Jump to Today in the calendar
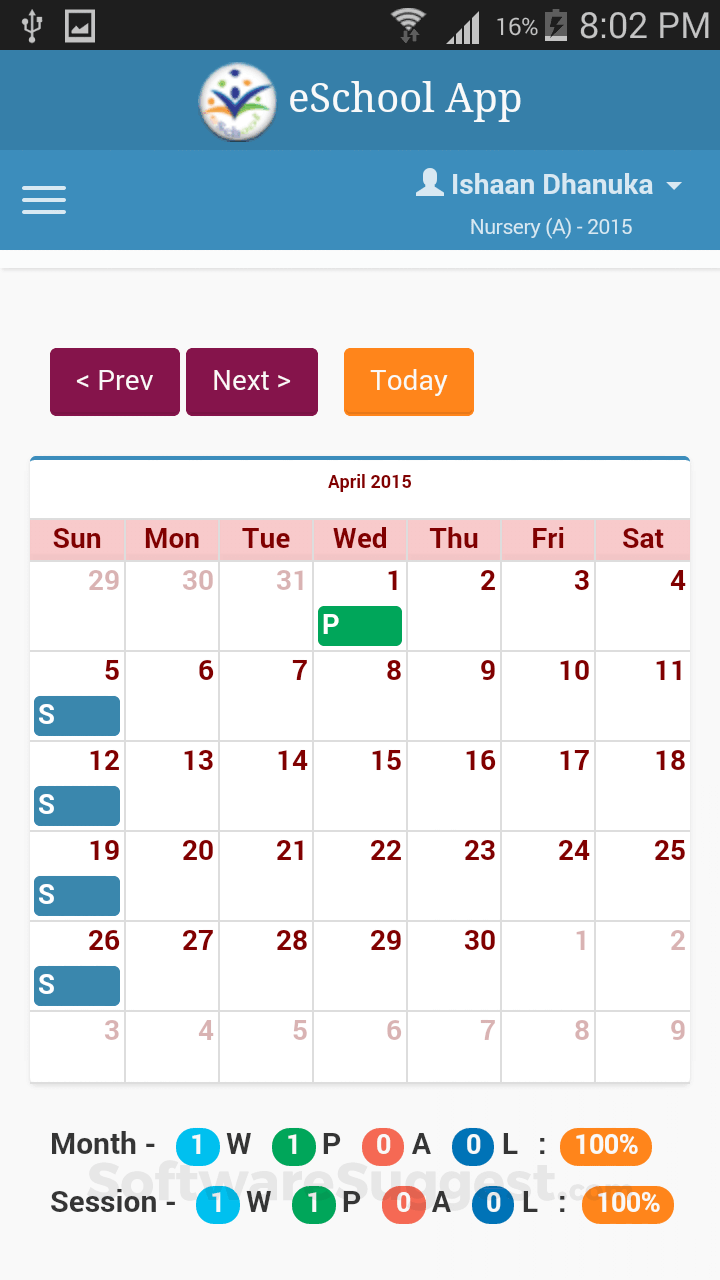 (408, 381)
